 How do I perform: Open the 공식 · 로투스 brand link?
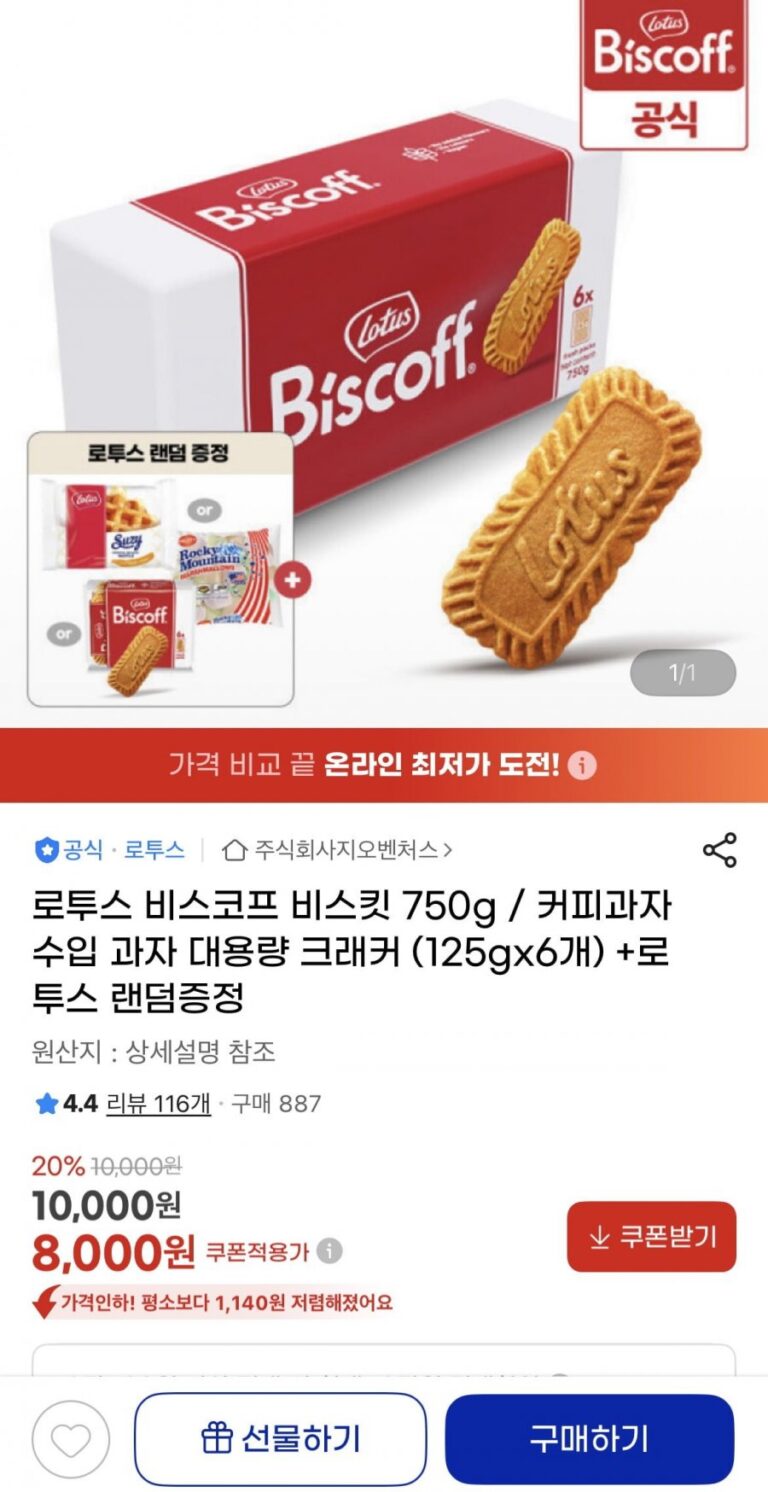tap(110, 850)
